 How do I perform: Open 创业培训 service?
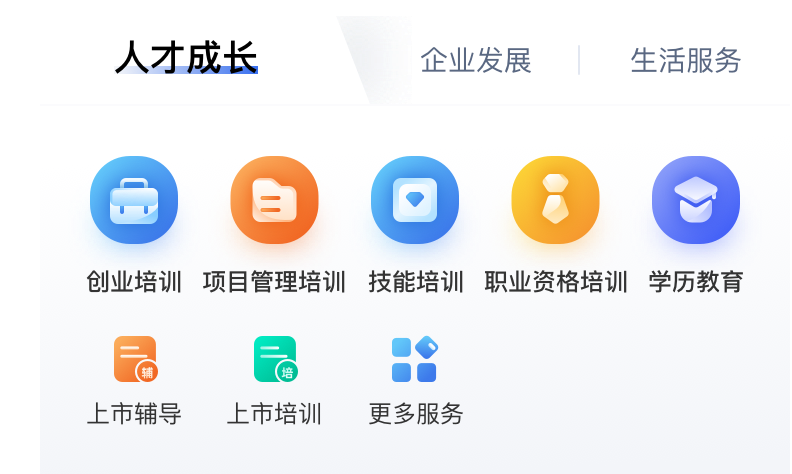point(134,201)
